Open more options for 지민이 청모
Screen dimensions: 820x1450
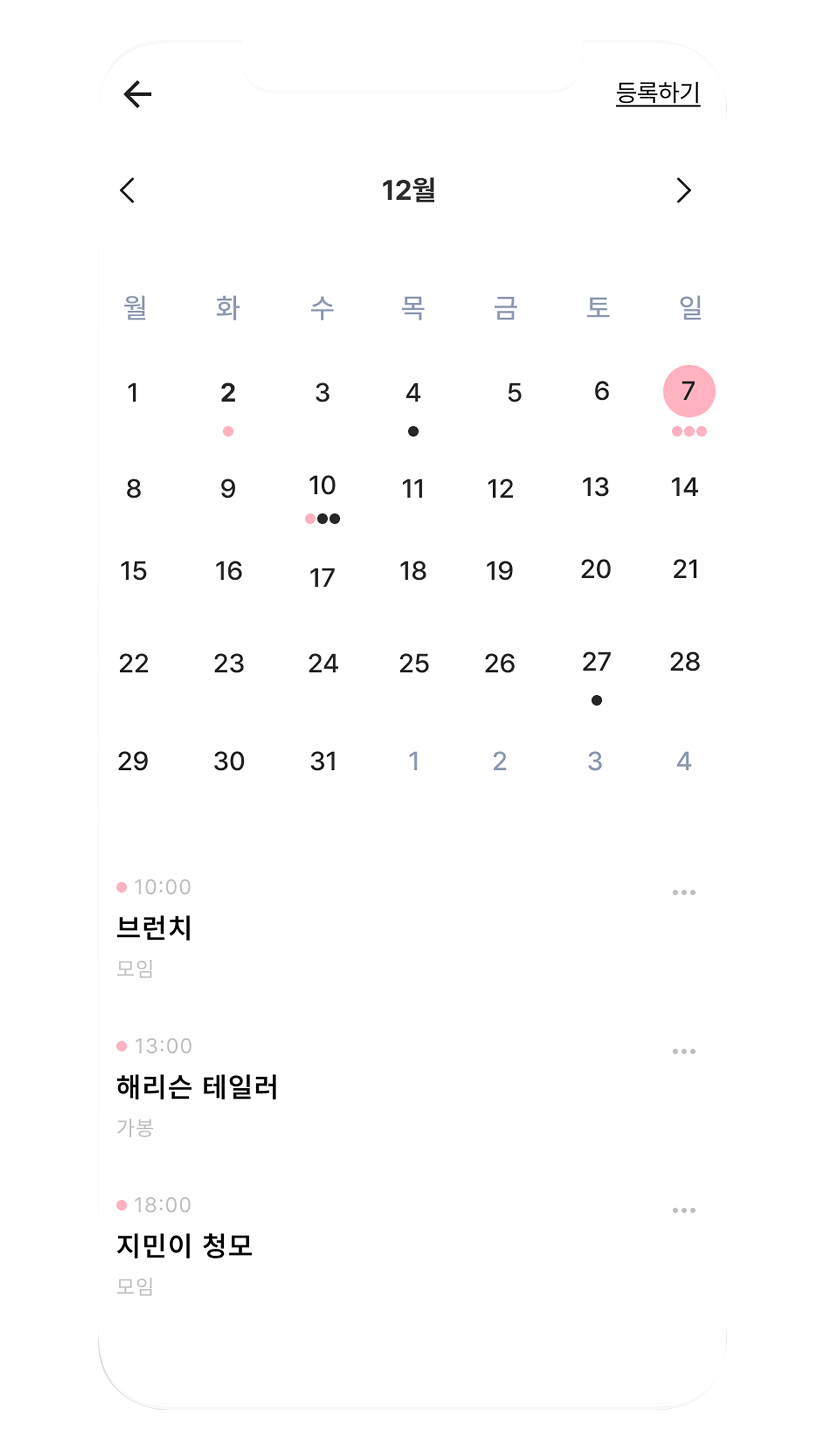[684, 1210]
